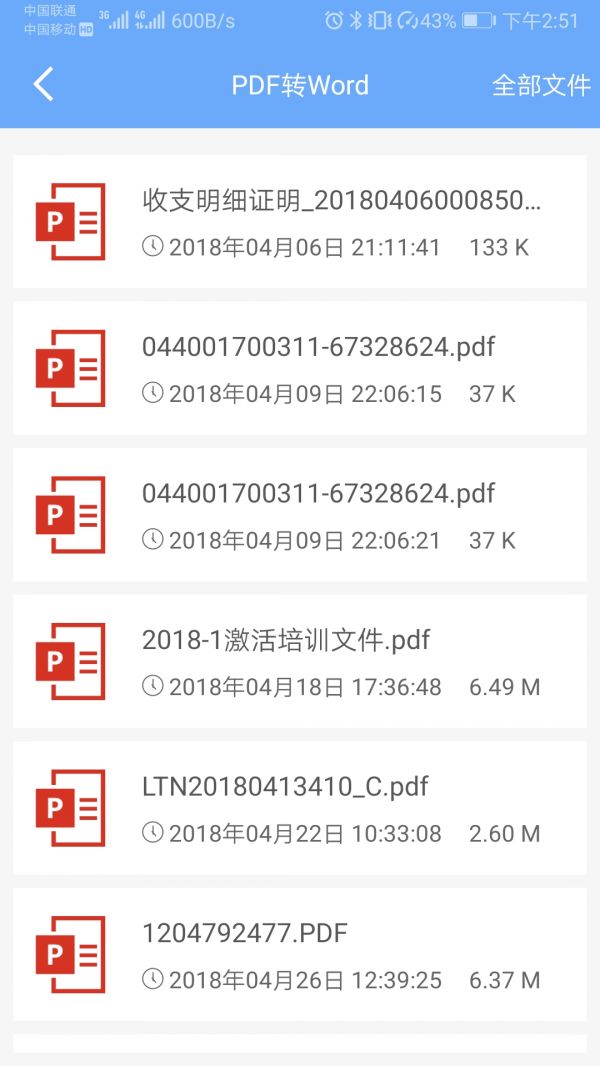Choose 2018-1激活培训文件.pdf for conversion
This screenshot has width=600, height=1066.
pos(300,661)
